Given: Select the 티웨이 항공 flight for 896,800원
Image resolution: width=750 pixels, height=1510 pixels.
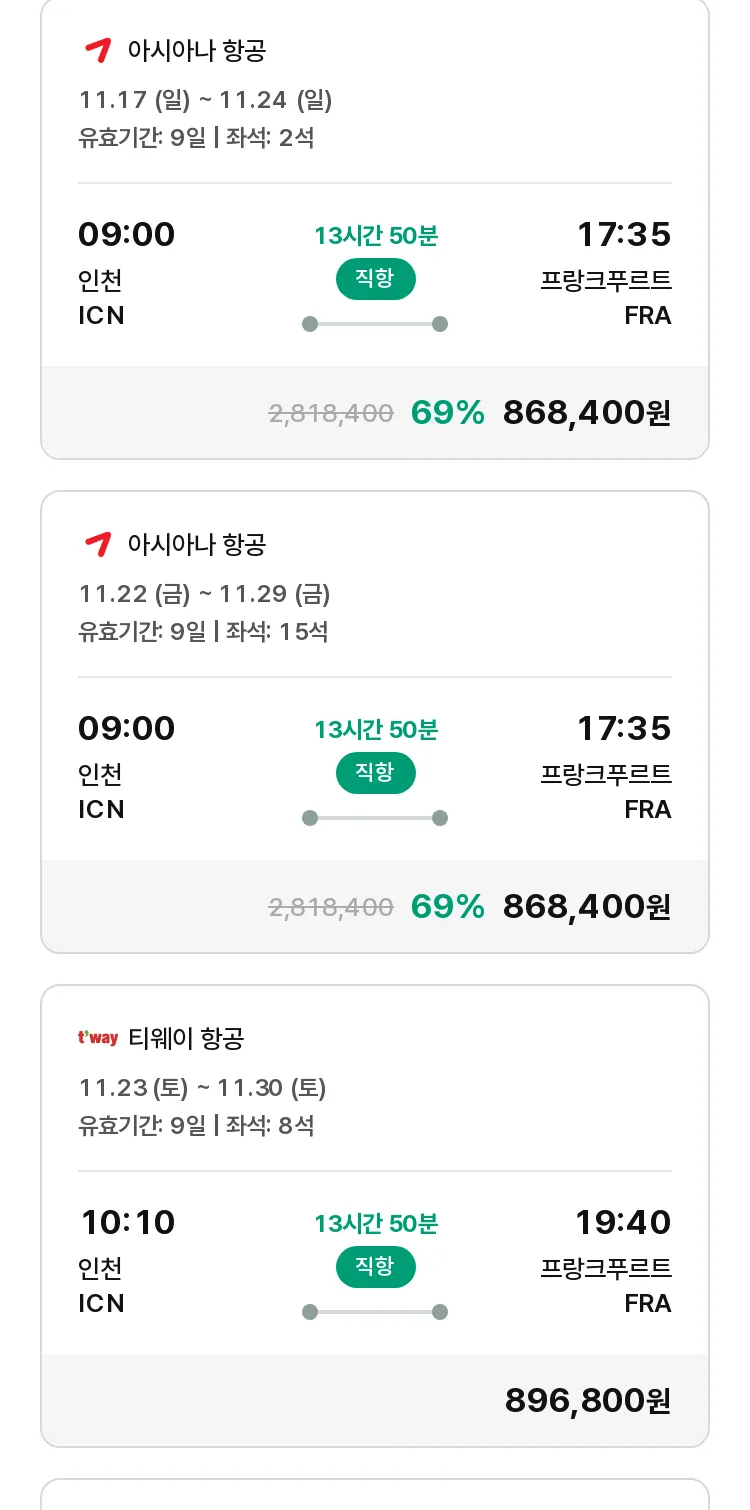Looking at the screenshot, I should (x=375, y=1216).
